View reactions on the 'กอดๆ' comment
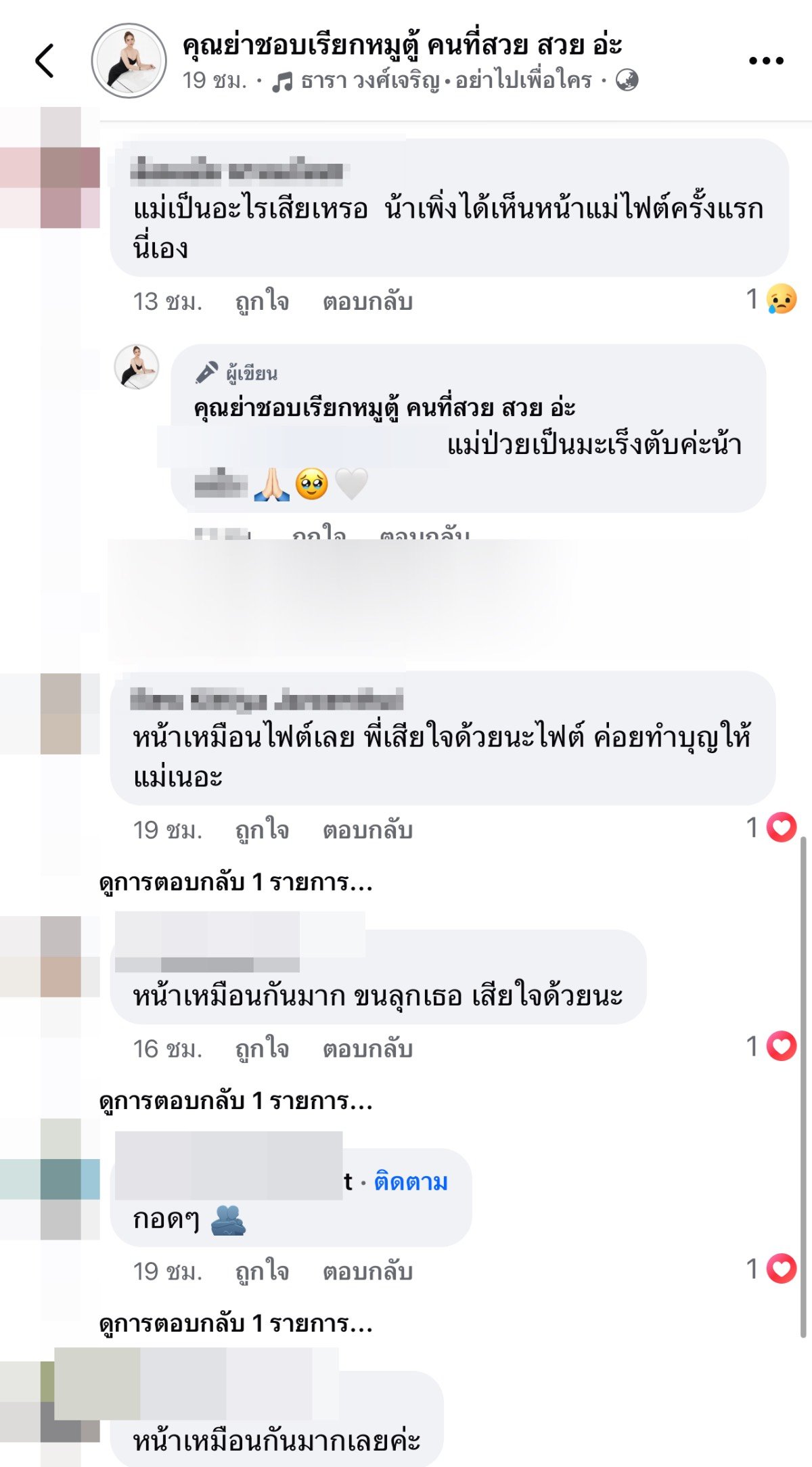 [772, 1269]
